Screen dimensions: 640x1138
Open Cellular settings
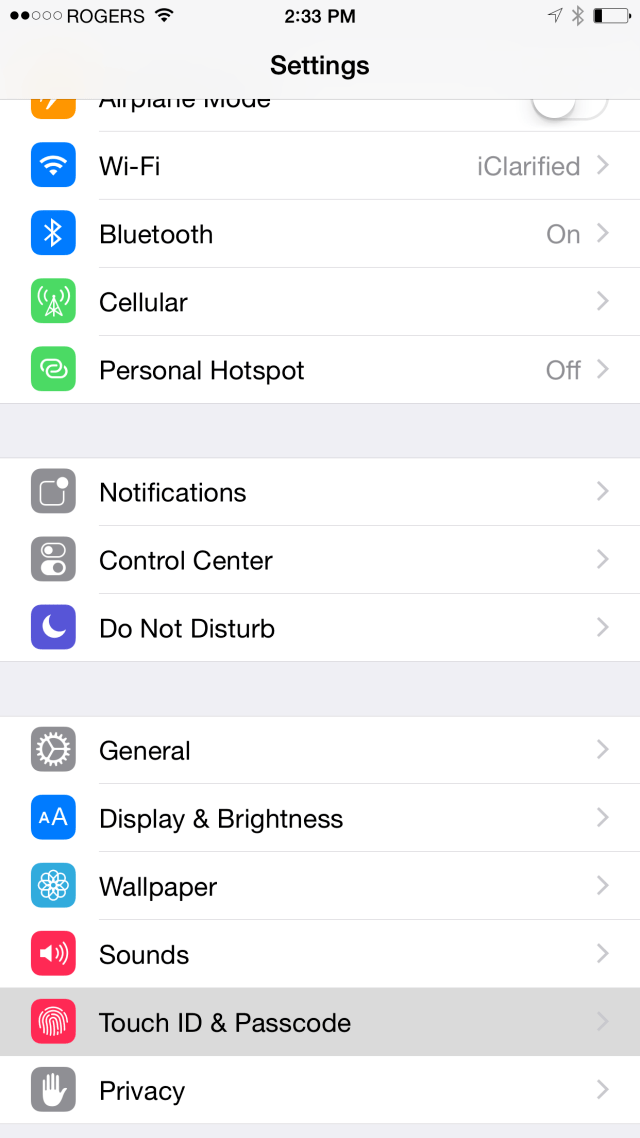coord(320,302)
